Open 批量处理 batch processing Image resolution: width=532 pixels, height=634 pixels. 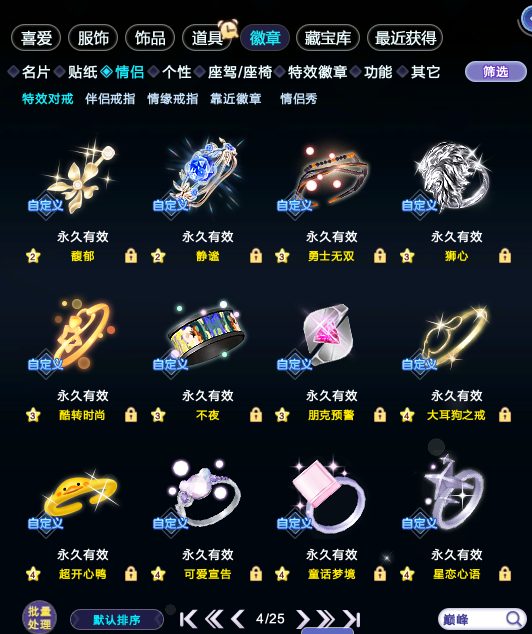tap(39, 618)
